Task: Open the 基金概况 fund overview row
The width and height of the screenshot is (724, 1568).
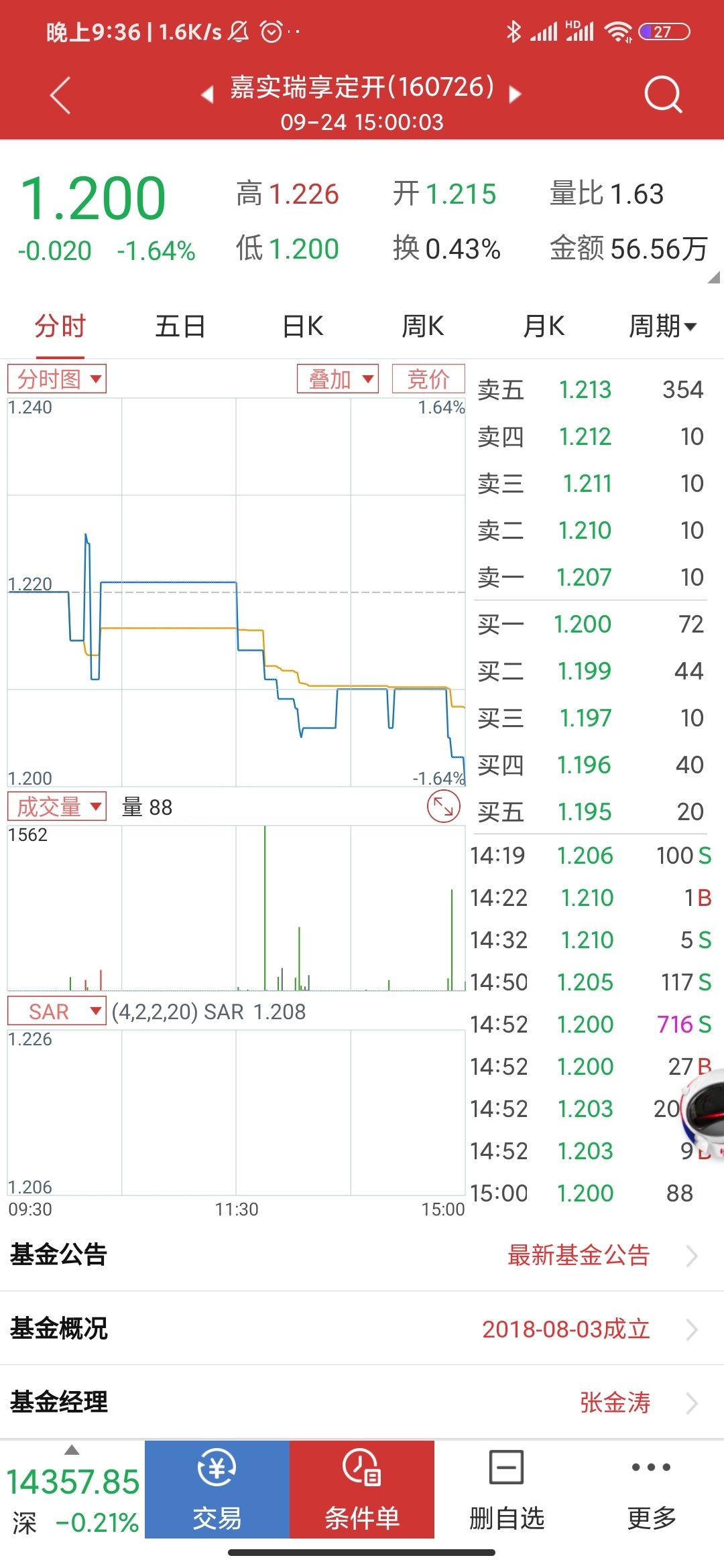Action: click(x=362, y=1328)
